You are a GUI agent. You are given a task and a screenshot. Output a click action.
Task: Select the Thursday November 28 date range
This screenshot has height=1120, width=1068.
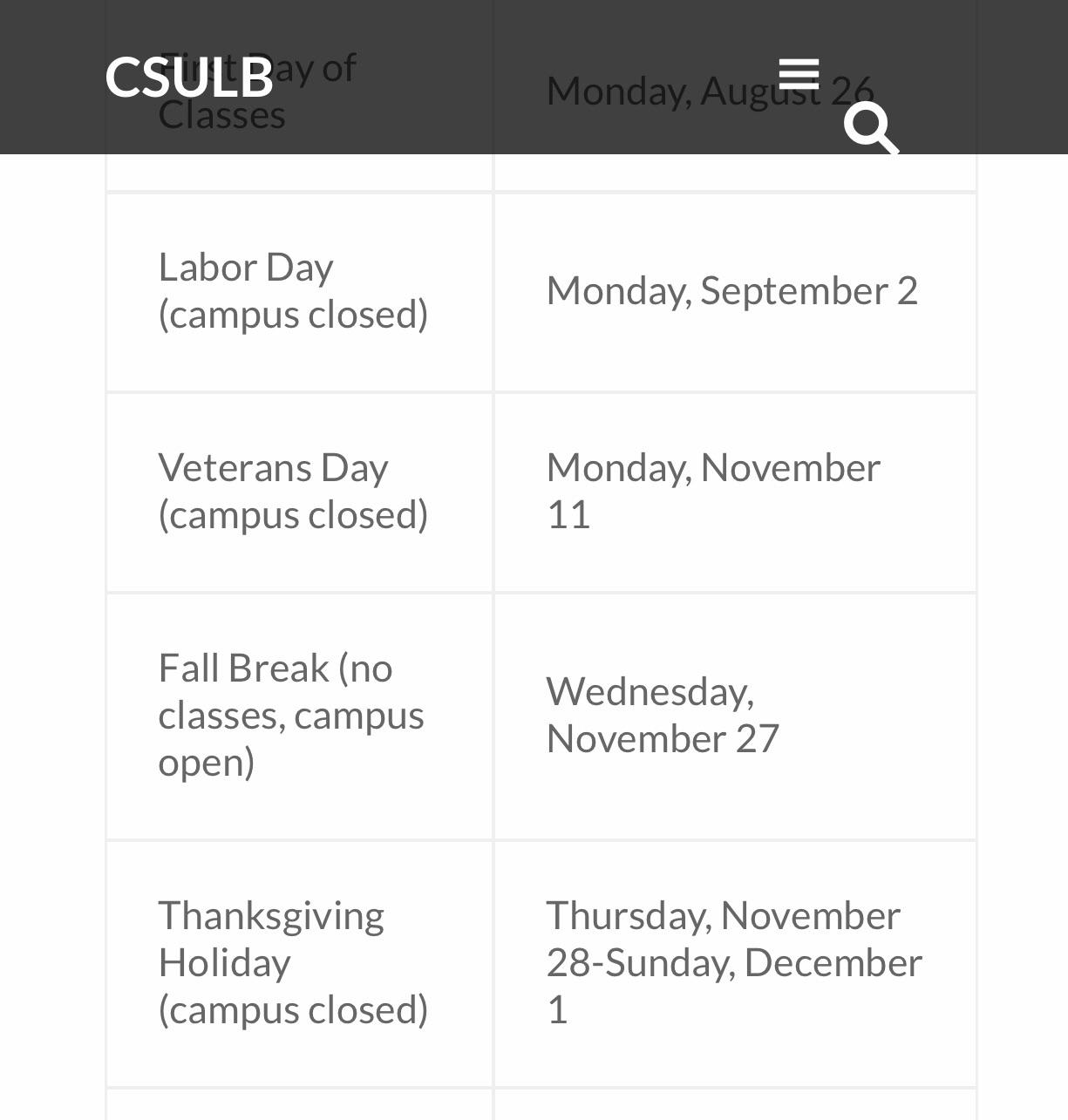733,962
